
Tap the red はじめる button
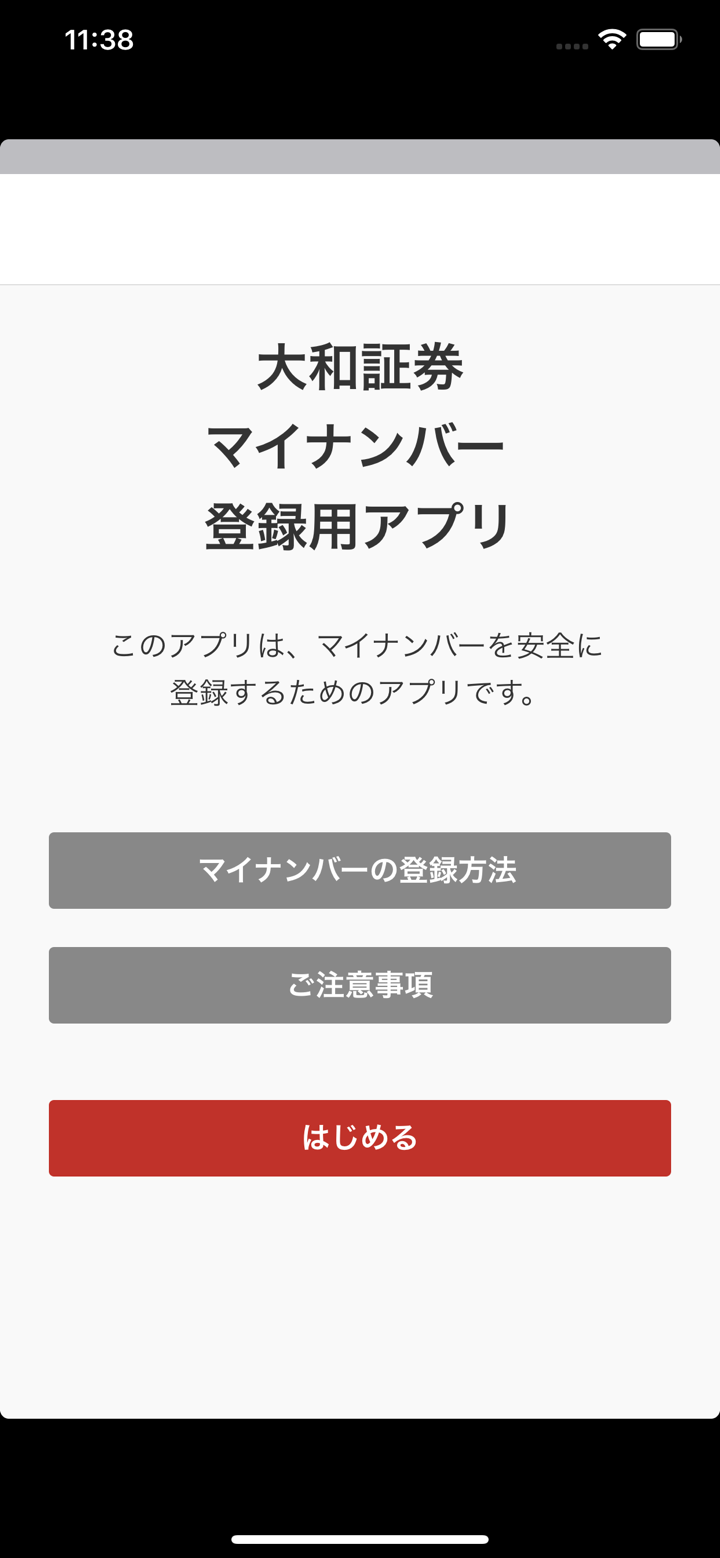(x=360, y=1138)
